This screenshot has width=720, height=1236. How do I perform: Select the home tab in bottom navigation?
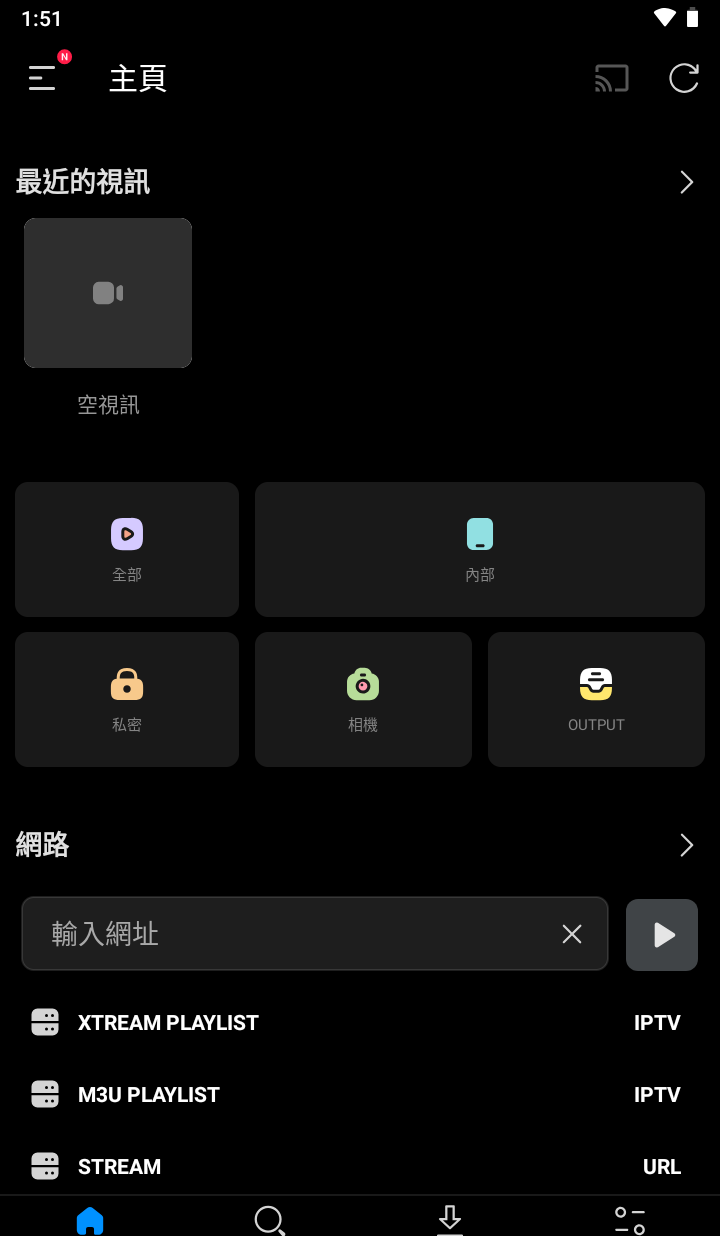[x=90, y=1220]
